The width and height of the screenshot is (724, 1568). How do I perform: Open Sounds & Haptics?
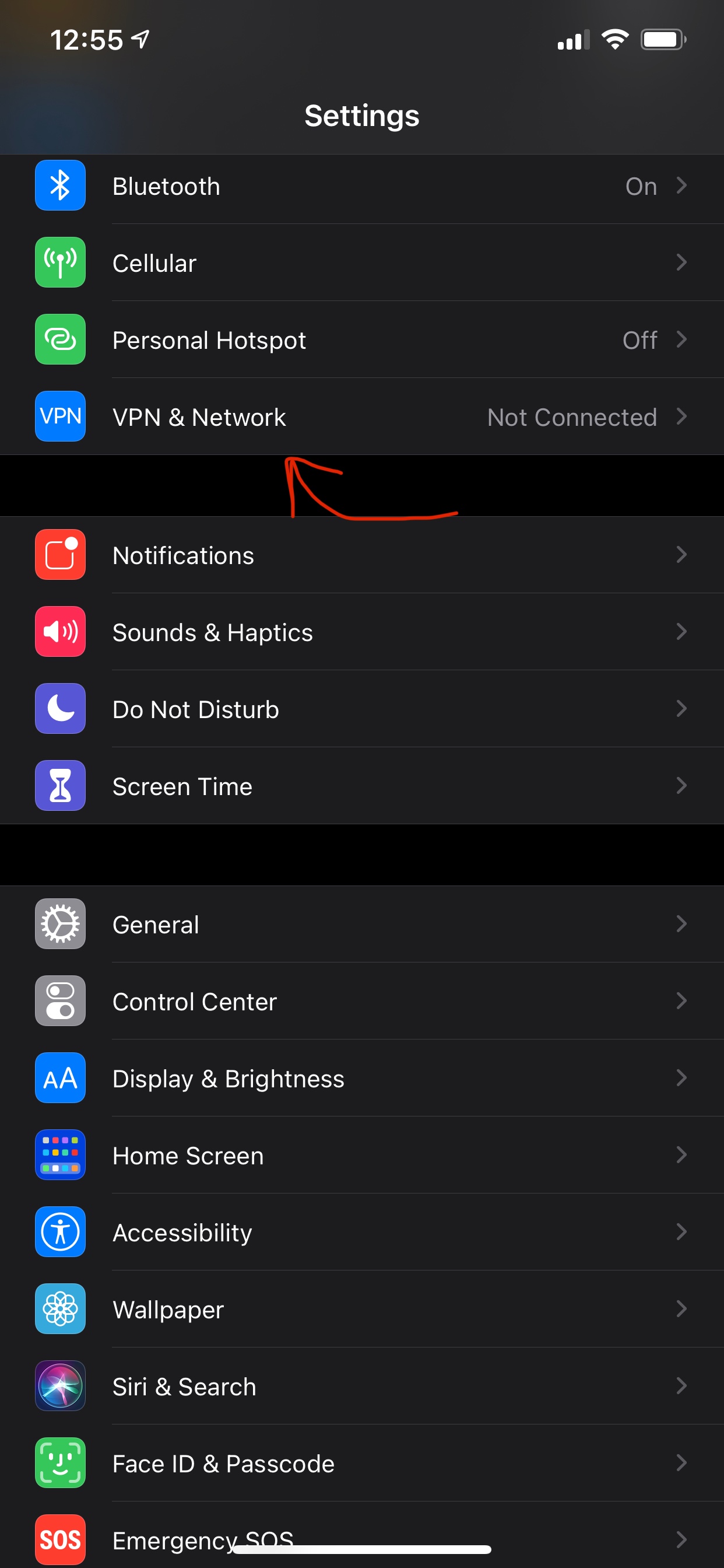pos(362,632)
